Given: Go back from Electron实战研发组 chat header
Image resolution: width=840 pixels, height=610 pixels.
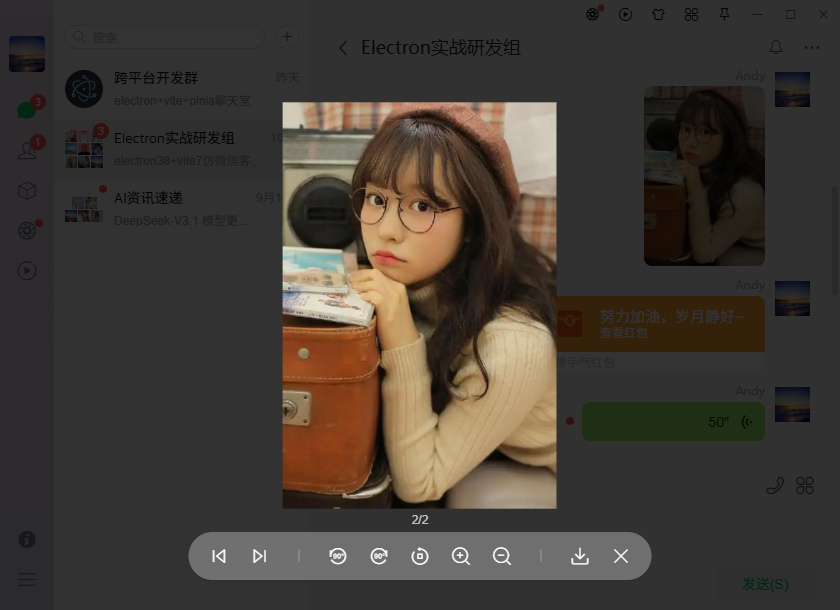Looking at the screenshot, I should 343,48.
